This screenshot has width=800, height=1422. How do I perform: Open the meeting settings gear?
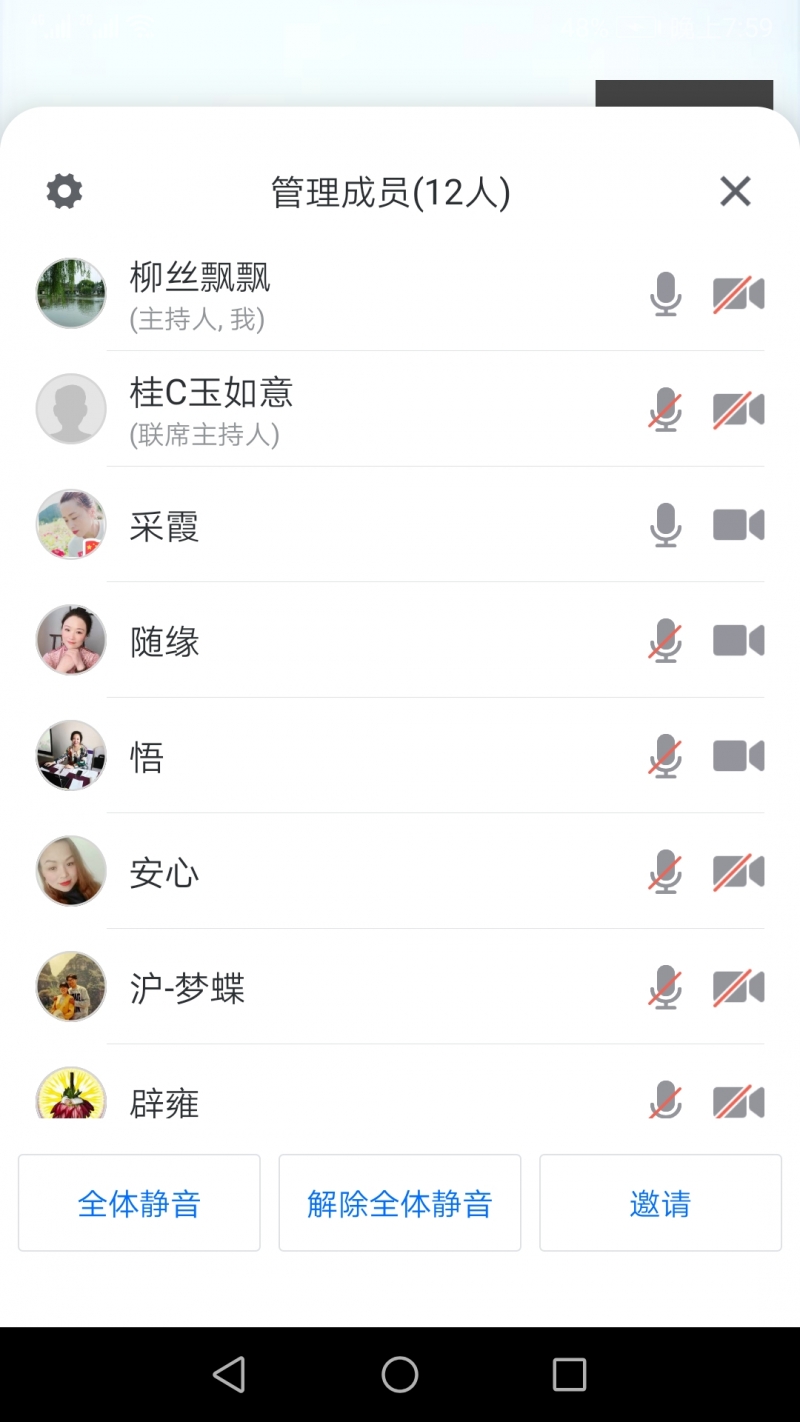pos(63,191)
